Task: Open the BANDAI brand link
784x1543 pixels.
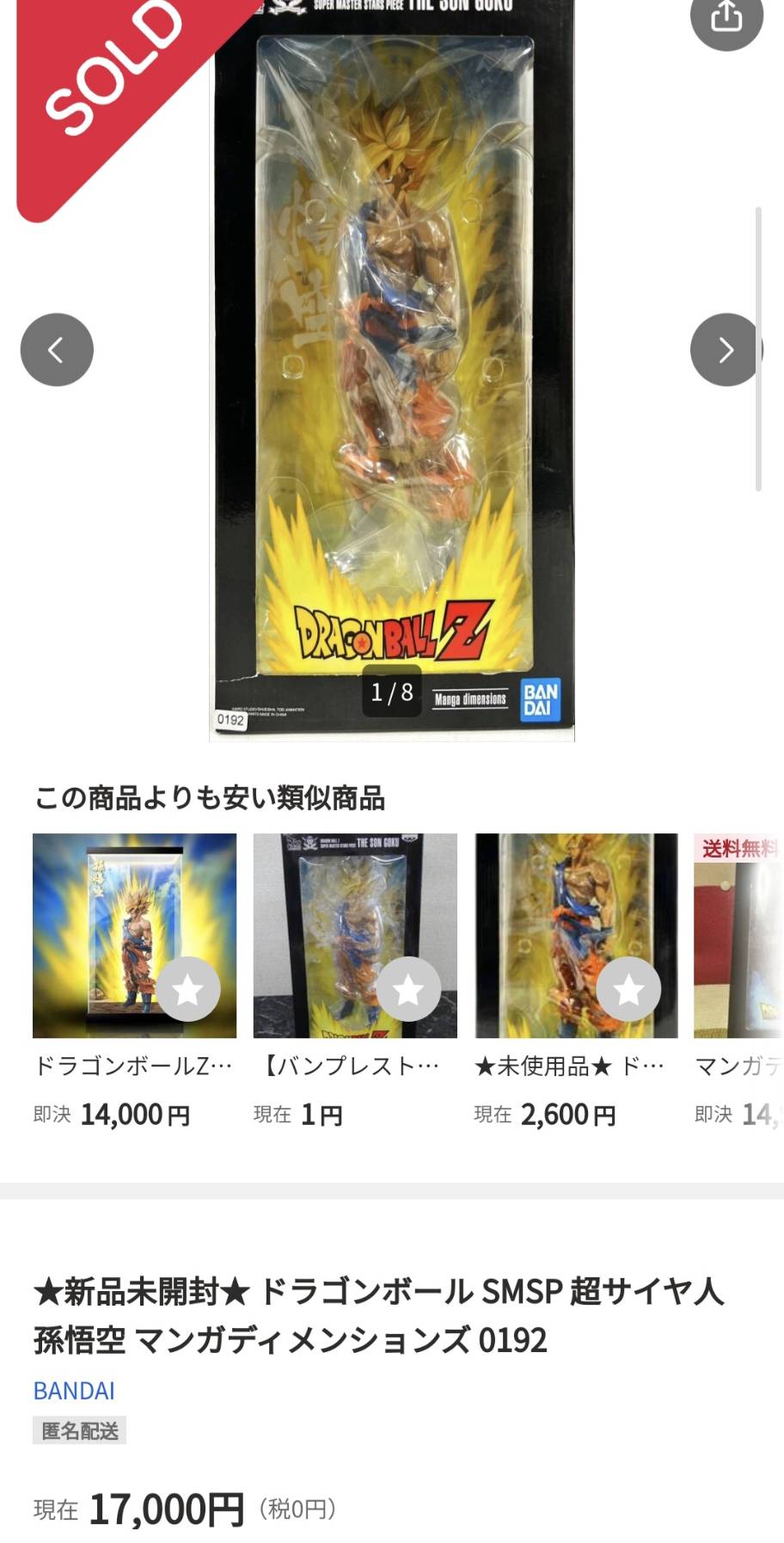Action: [74, 1391]
